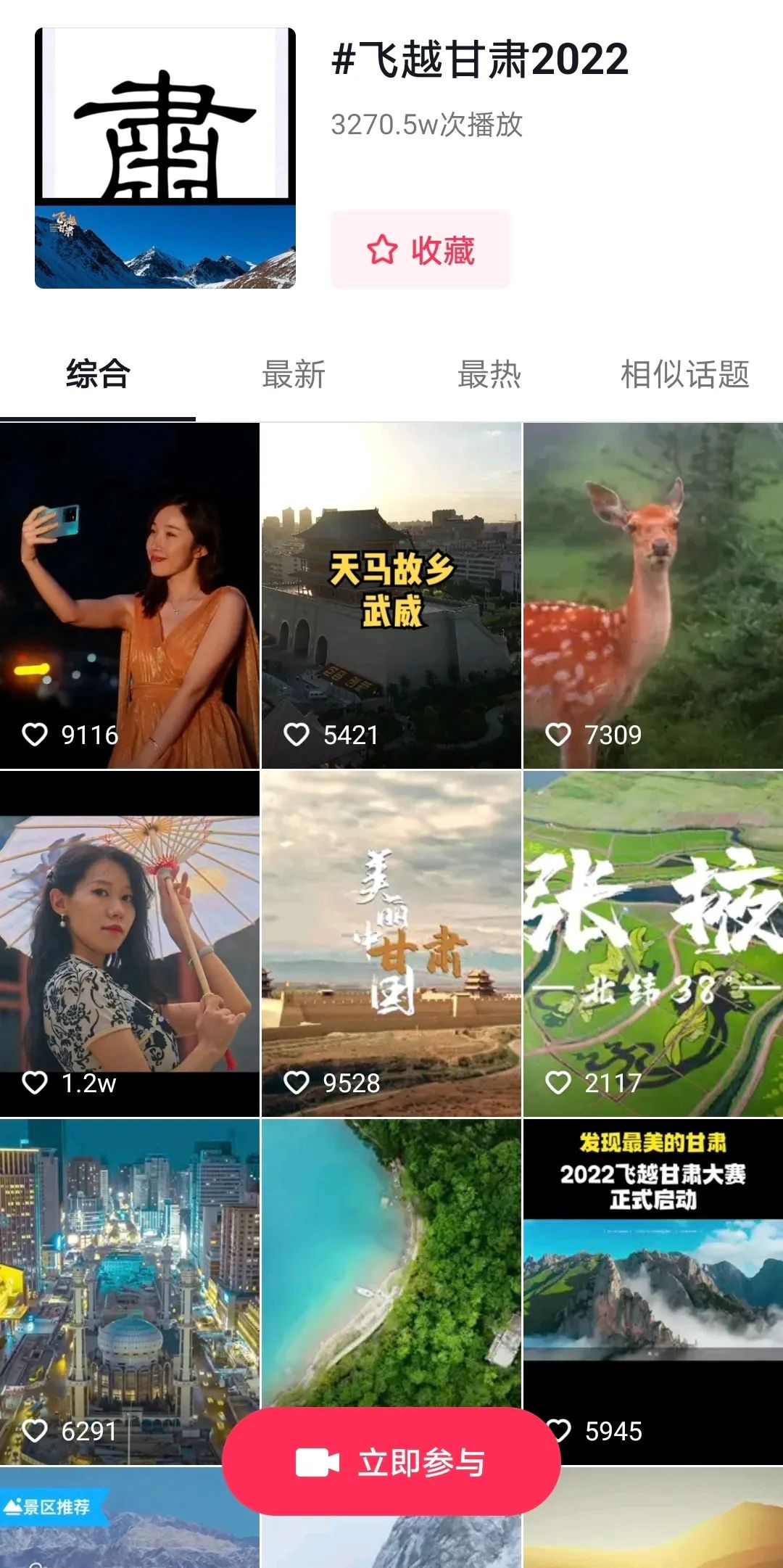Favorite the hashtag via the 收藏 button
783x1568 pixels.
click(423, 250)
